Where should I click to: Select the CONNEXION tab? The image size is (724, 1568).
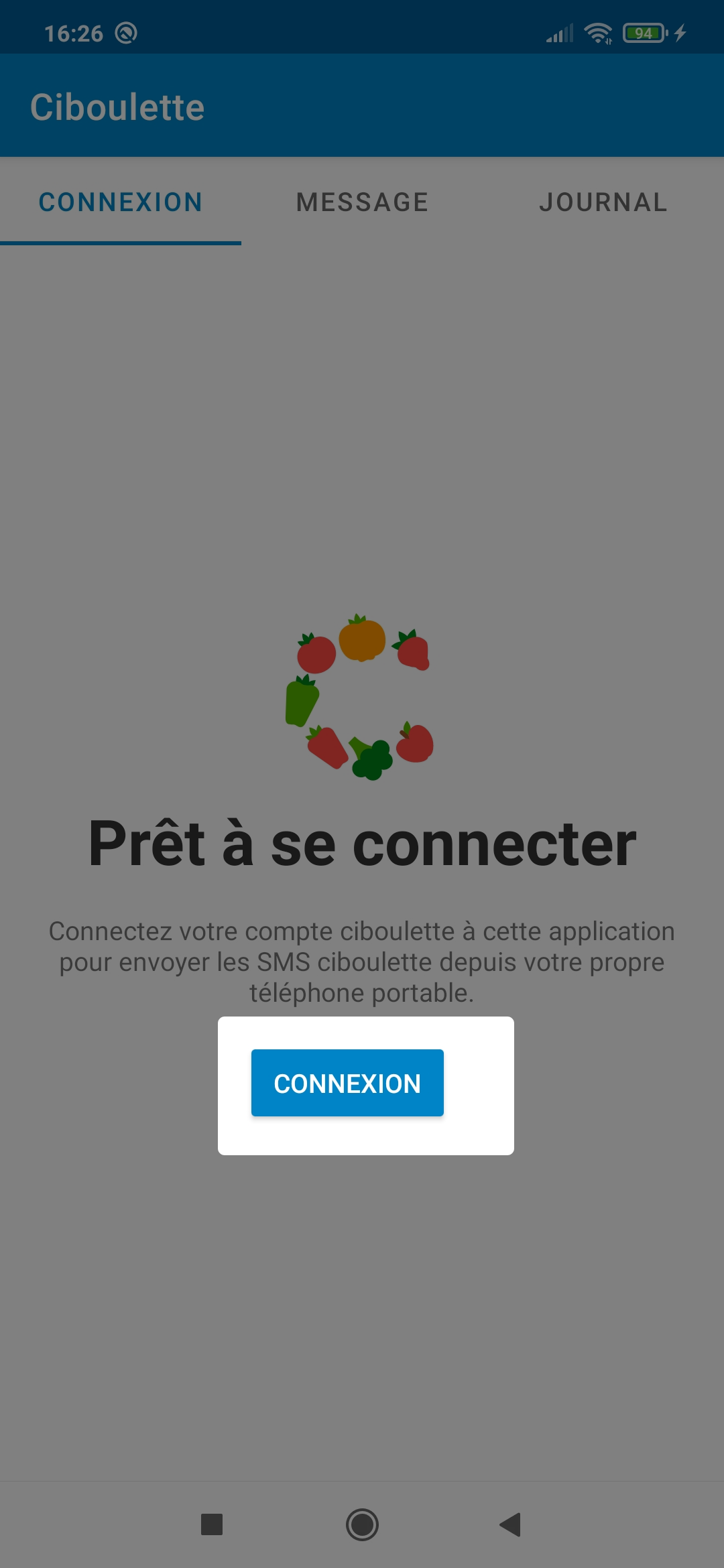(121, 202)
